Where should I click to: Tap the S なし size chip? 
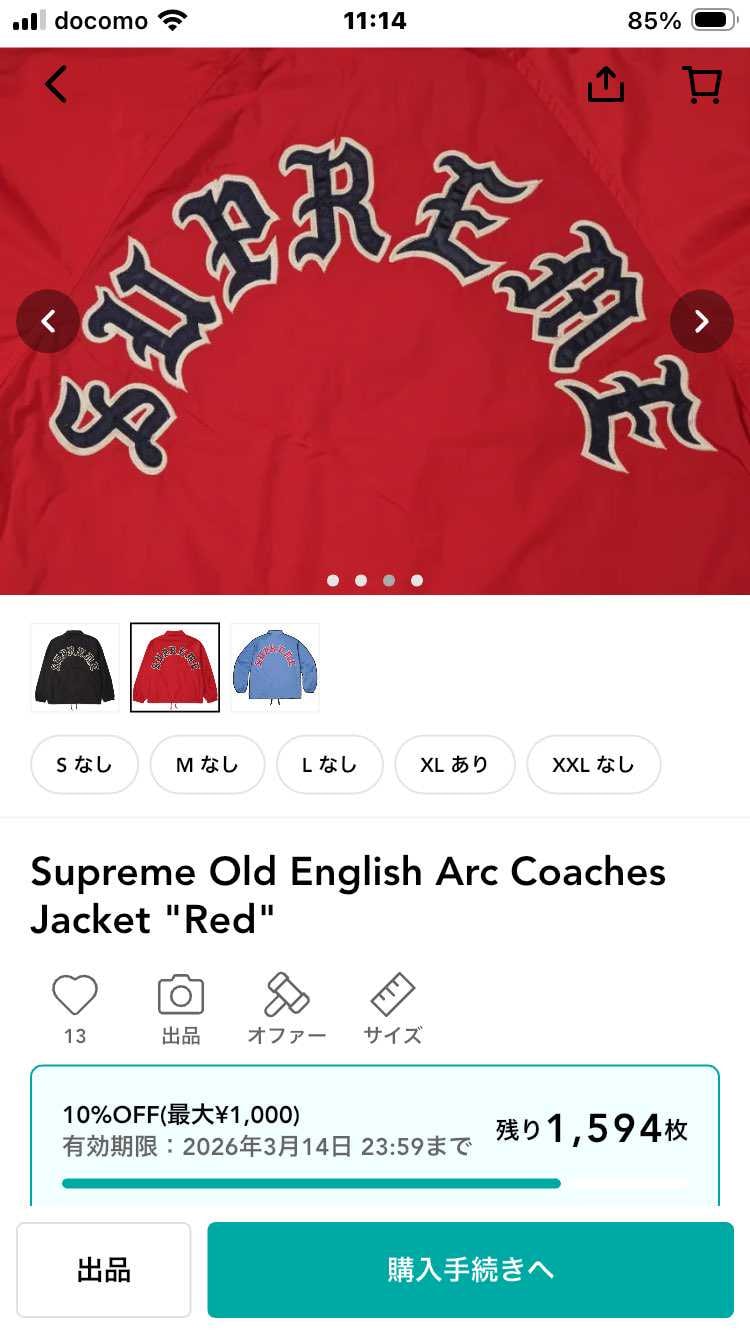coord(84,763)
